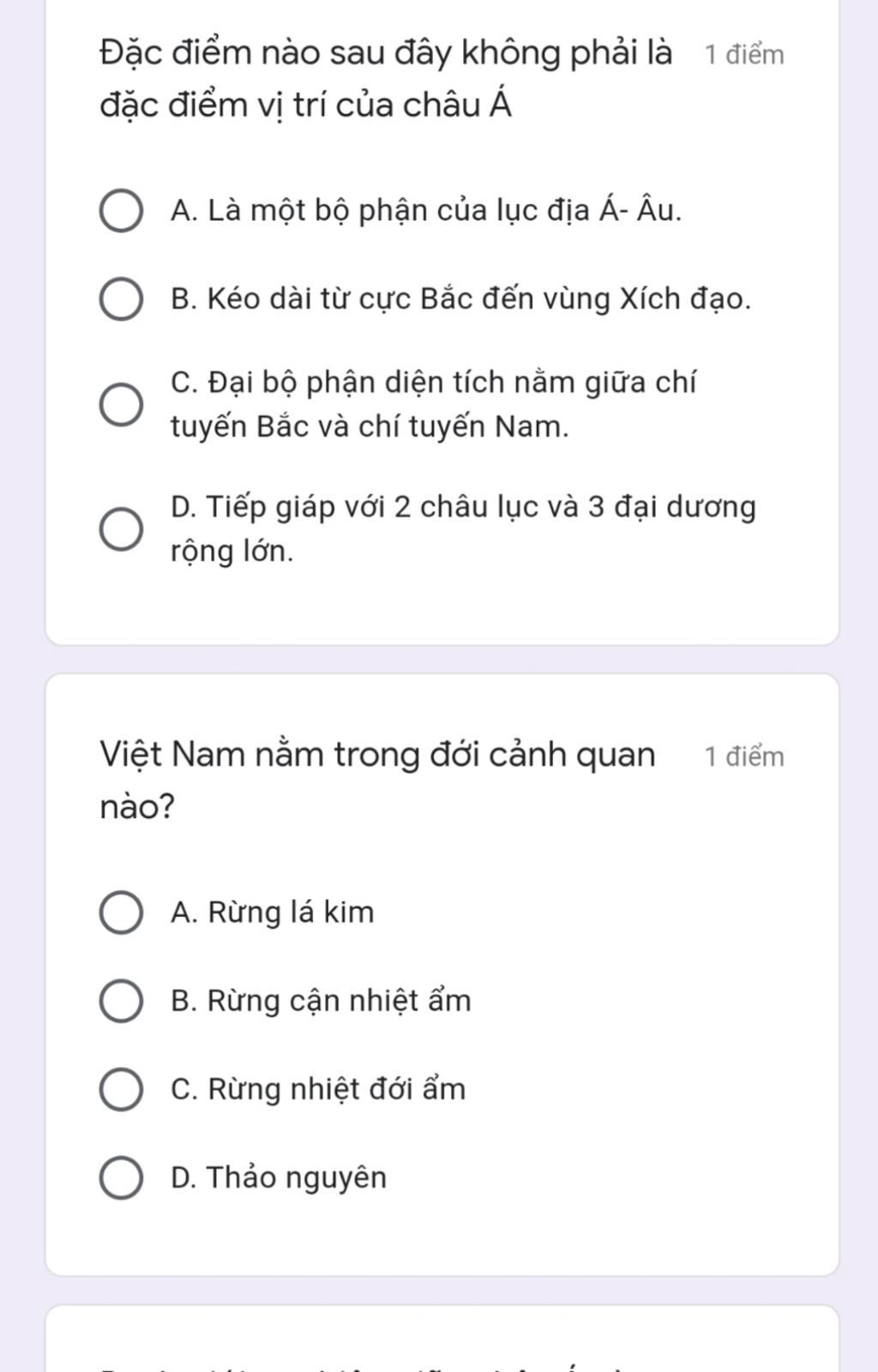Mark D. Thảo nguyên as the answer
Screen dimensions: 878x1372
point(121,1177)
